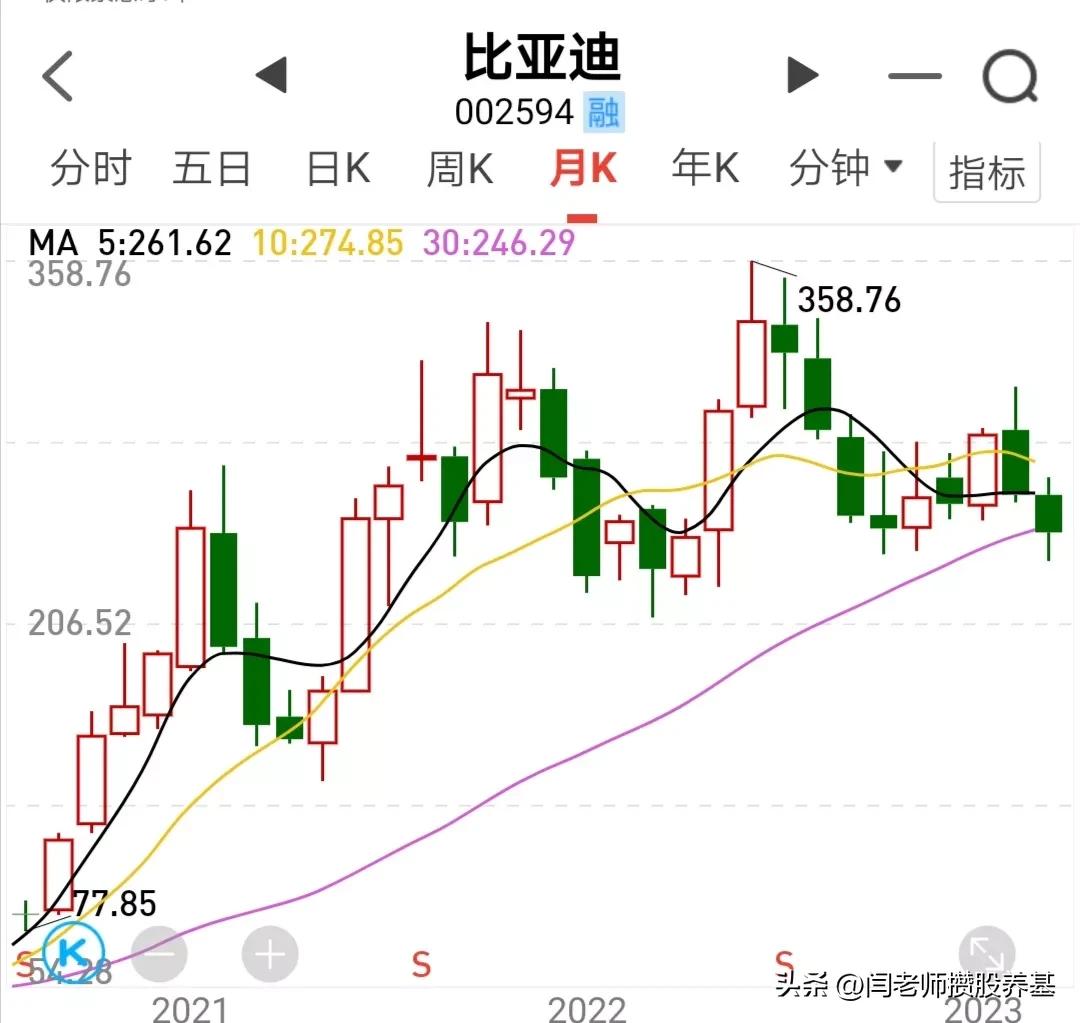
Task: Tap the blue K circle icon
Action: tap(73, 954)
